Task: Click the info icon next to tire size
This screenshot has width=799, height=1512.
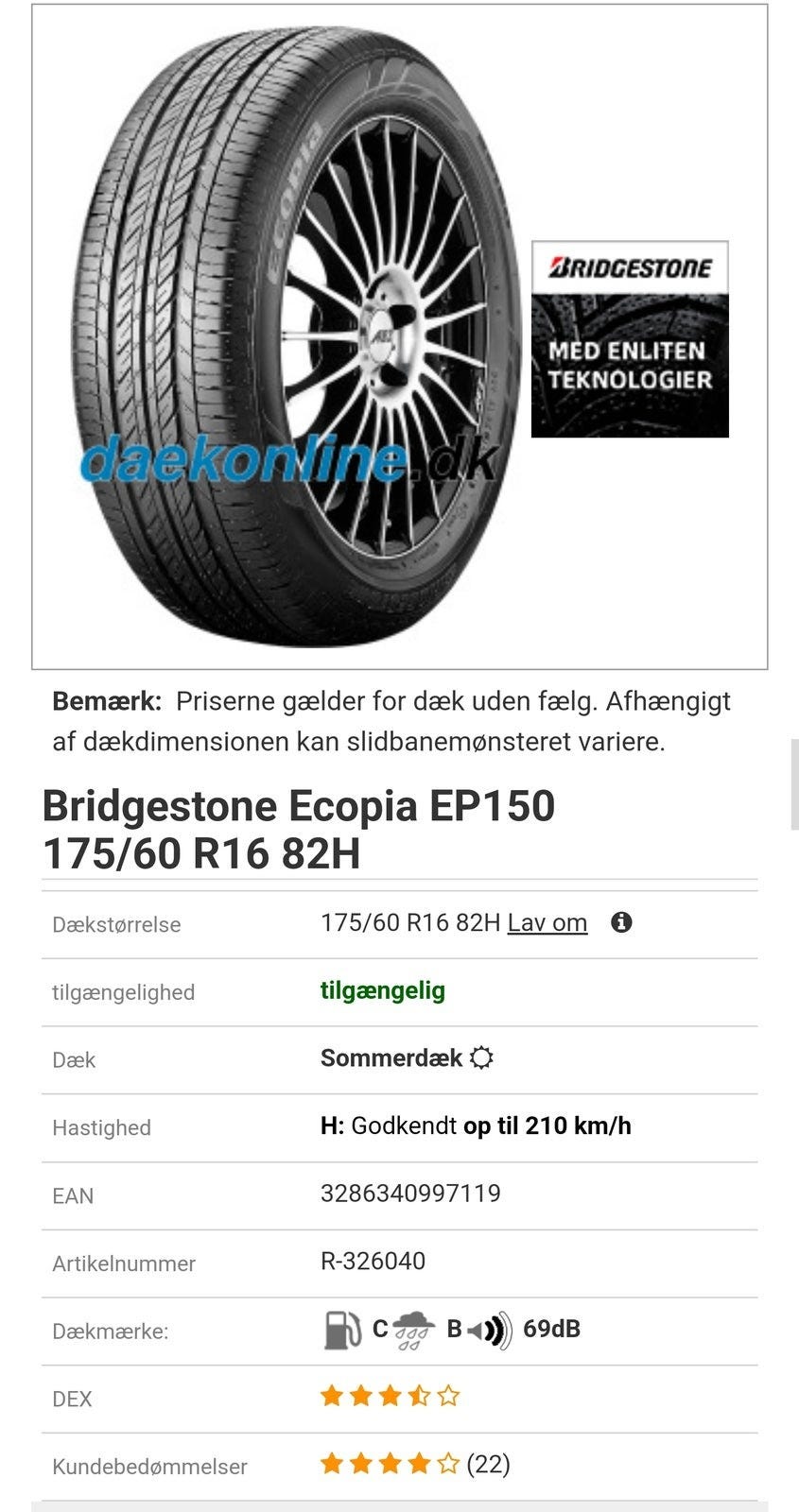Action: [622, 923]
